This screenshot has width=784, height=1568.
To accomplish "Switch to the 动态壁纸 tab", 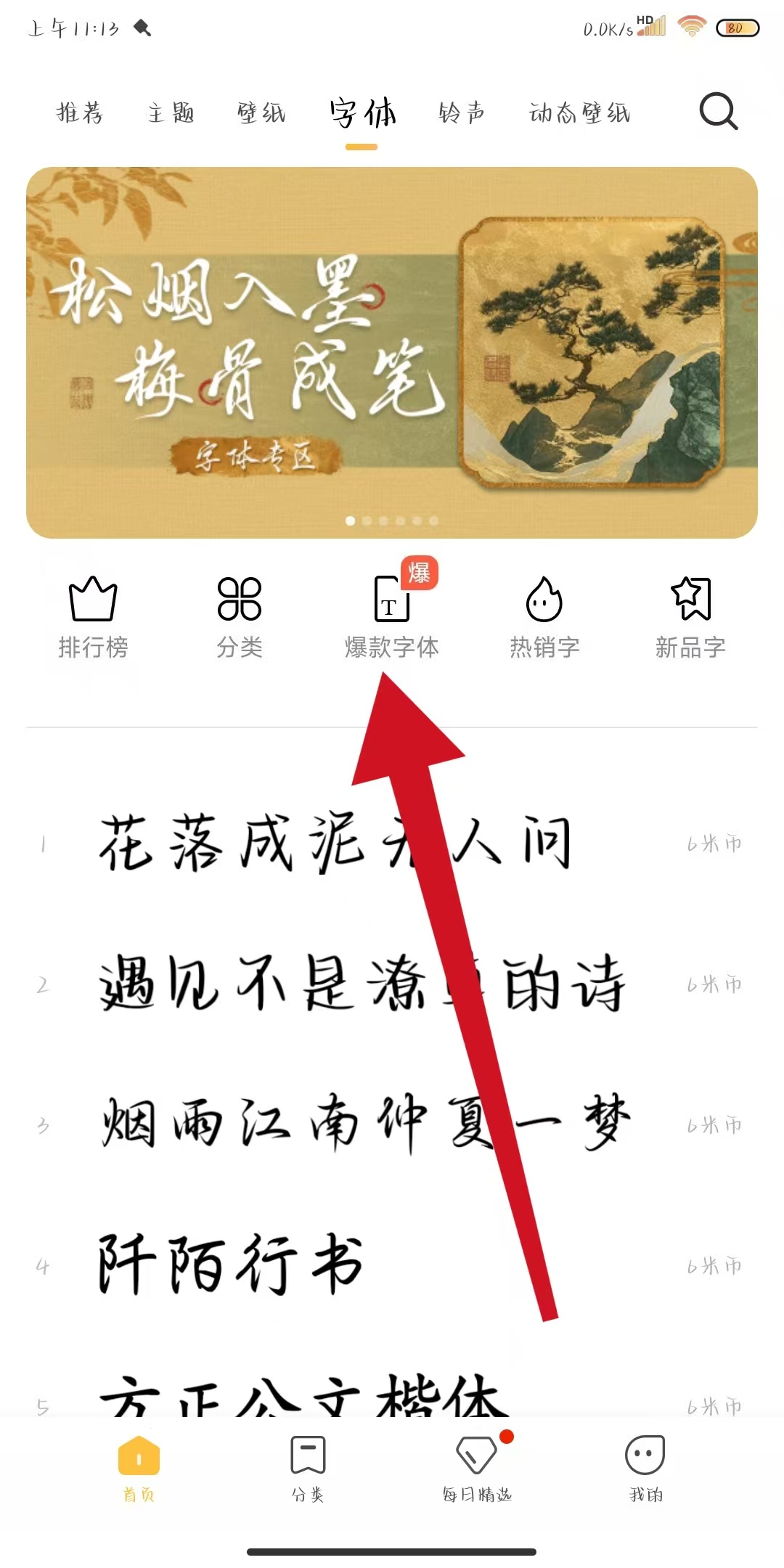I will click(x=579, y=113).
